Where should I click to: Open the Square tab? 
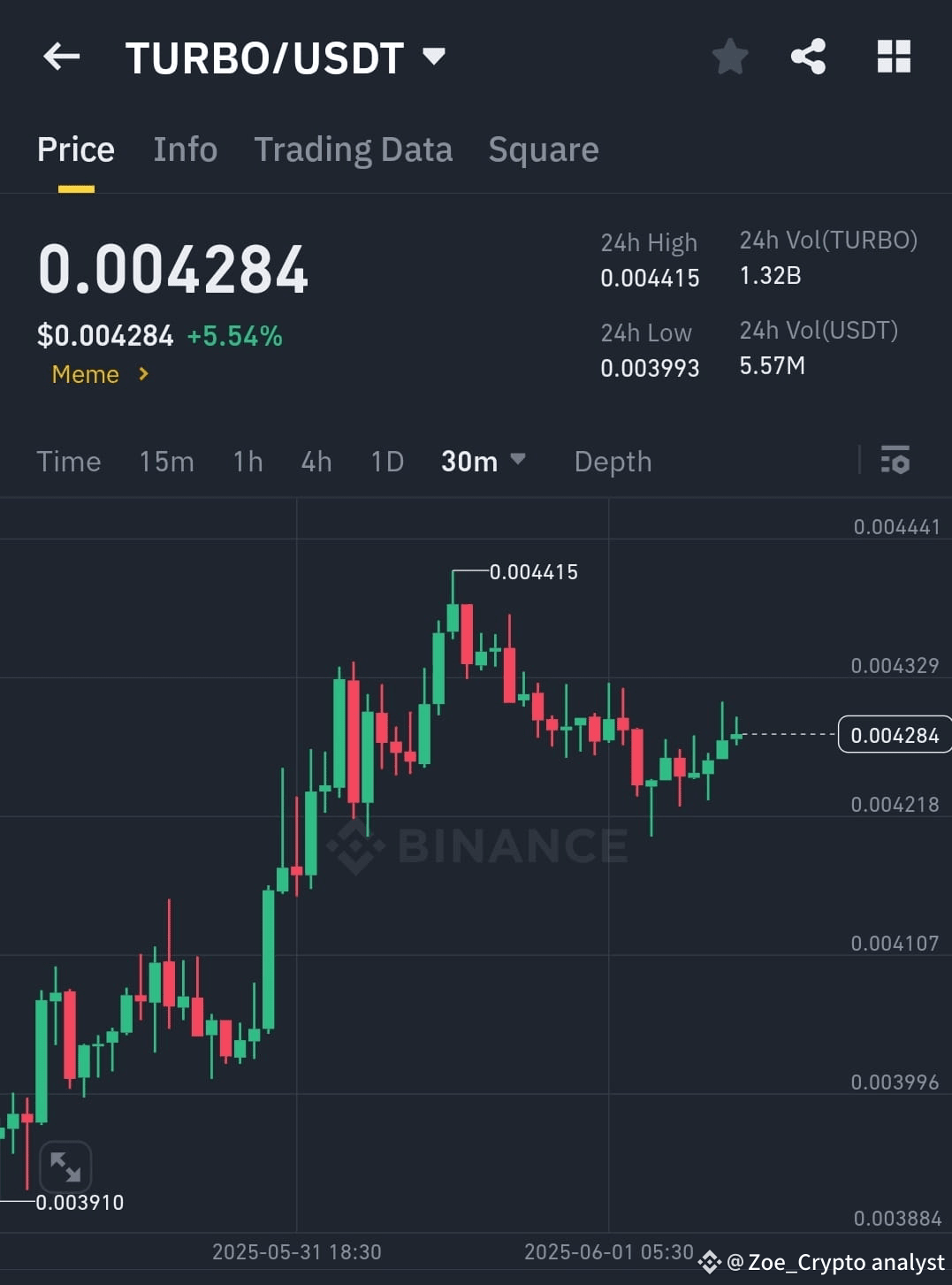tap(543, 149)
